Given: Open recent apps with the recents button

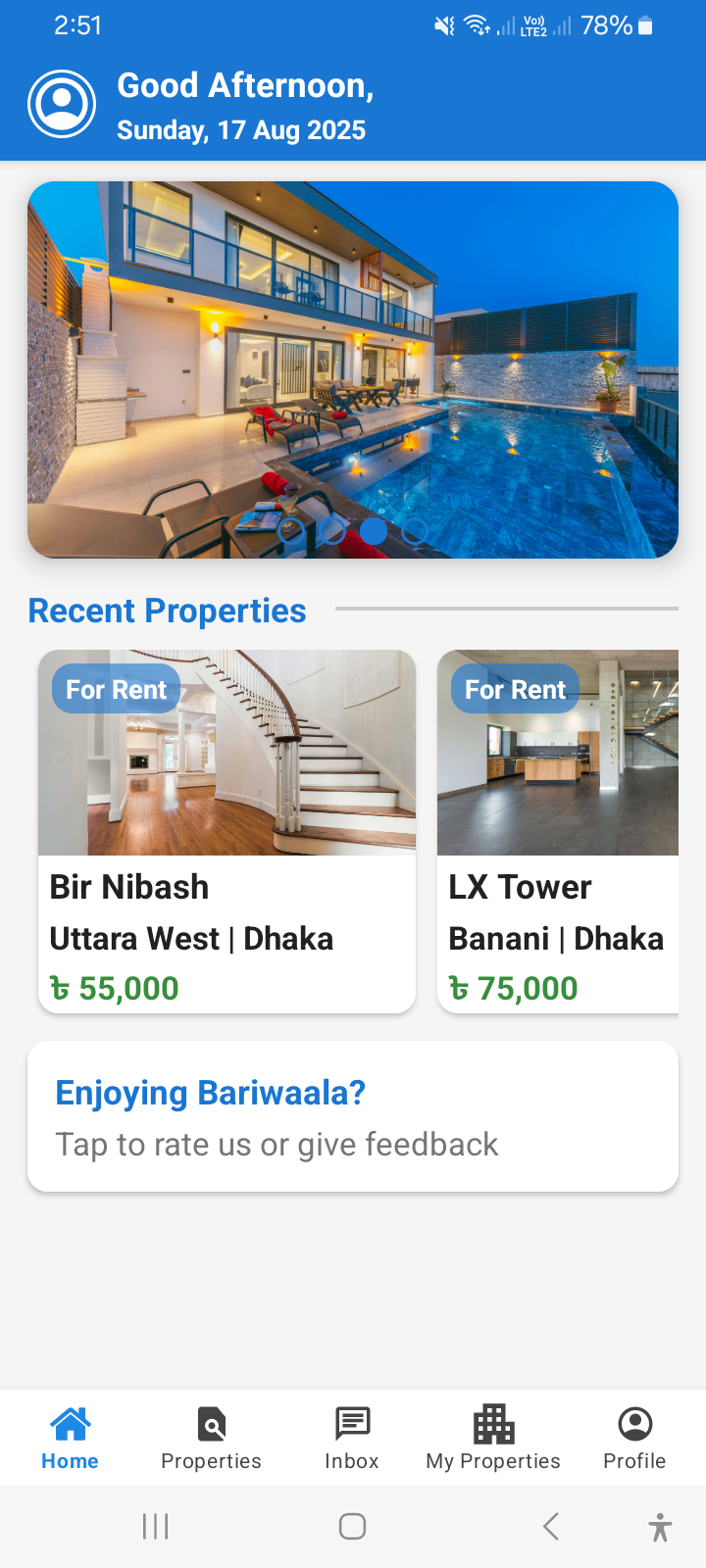Looking at the screenshot, I should tap(155, 1526).
